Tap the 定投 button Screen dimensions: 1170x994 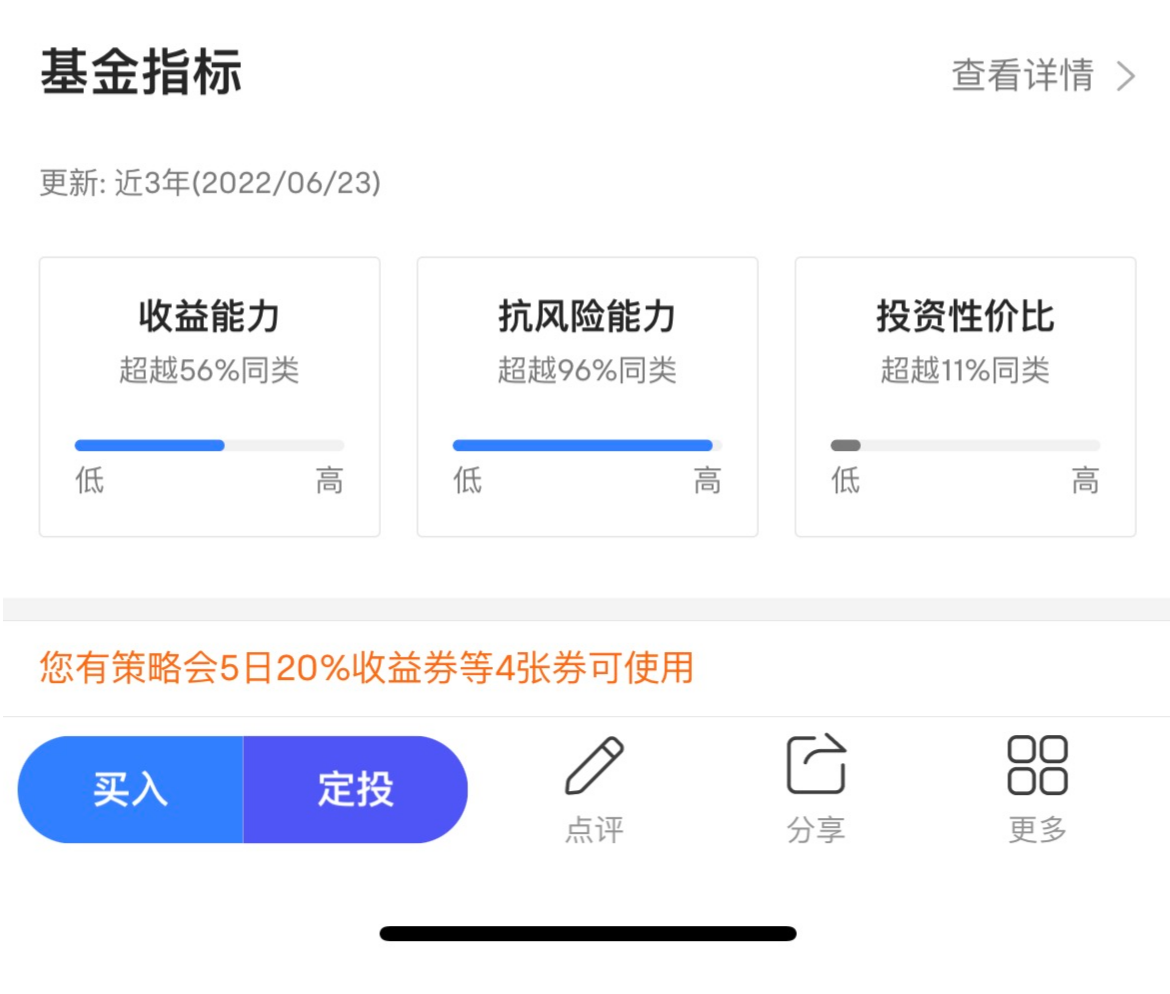[x=356, y=790]
